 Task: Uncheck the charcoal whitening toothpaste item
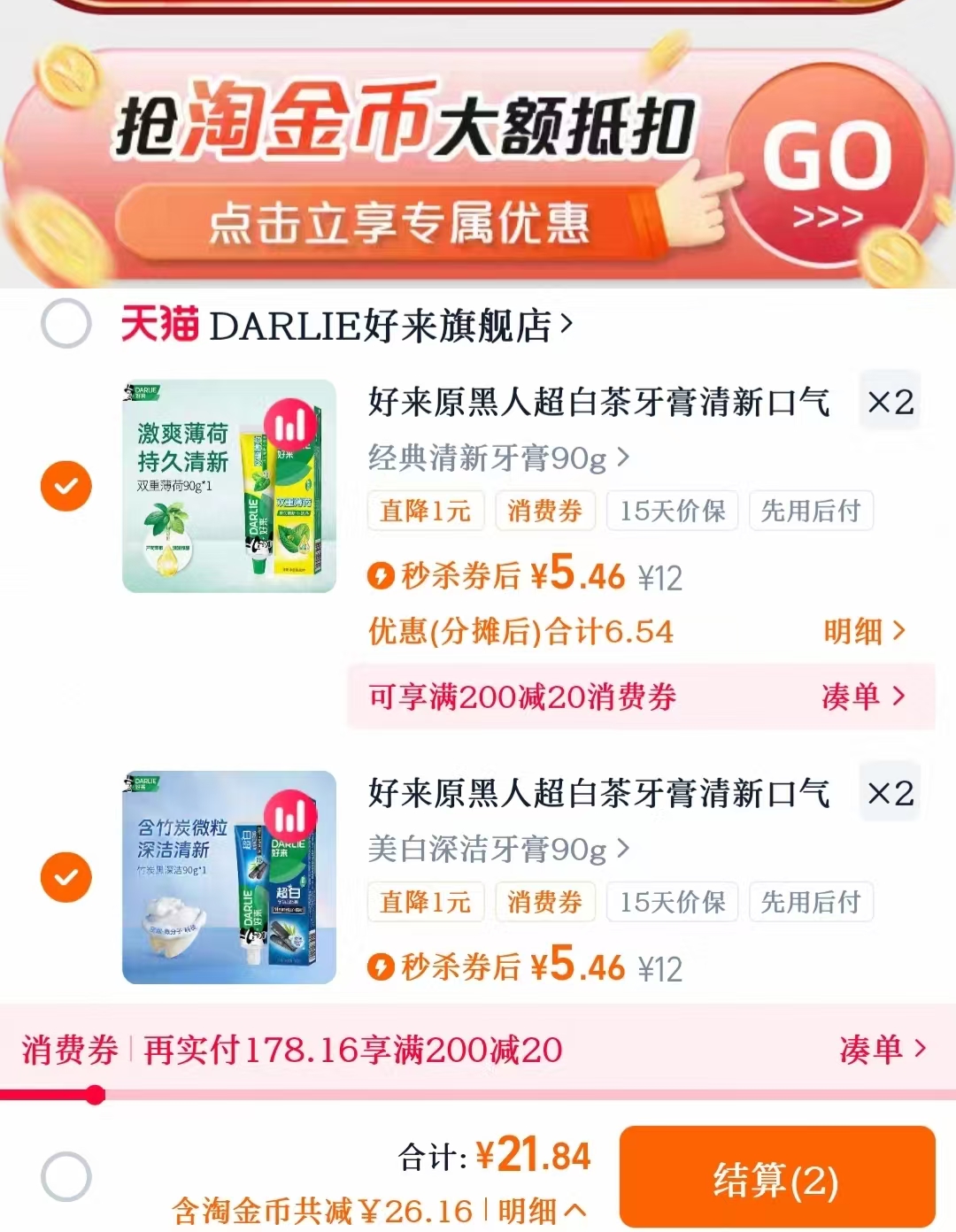(64, 877)
